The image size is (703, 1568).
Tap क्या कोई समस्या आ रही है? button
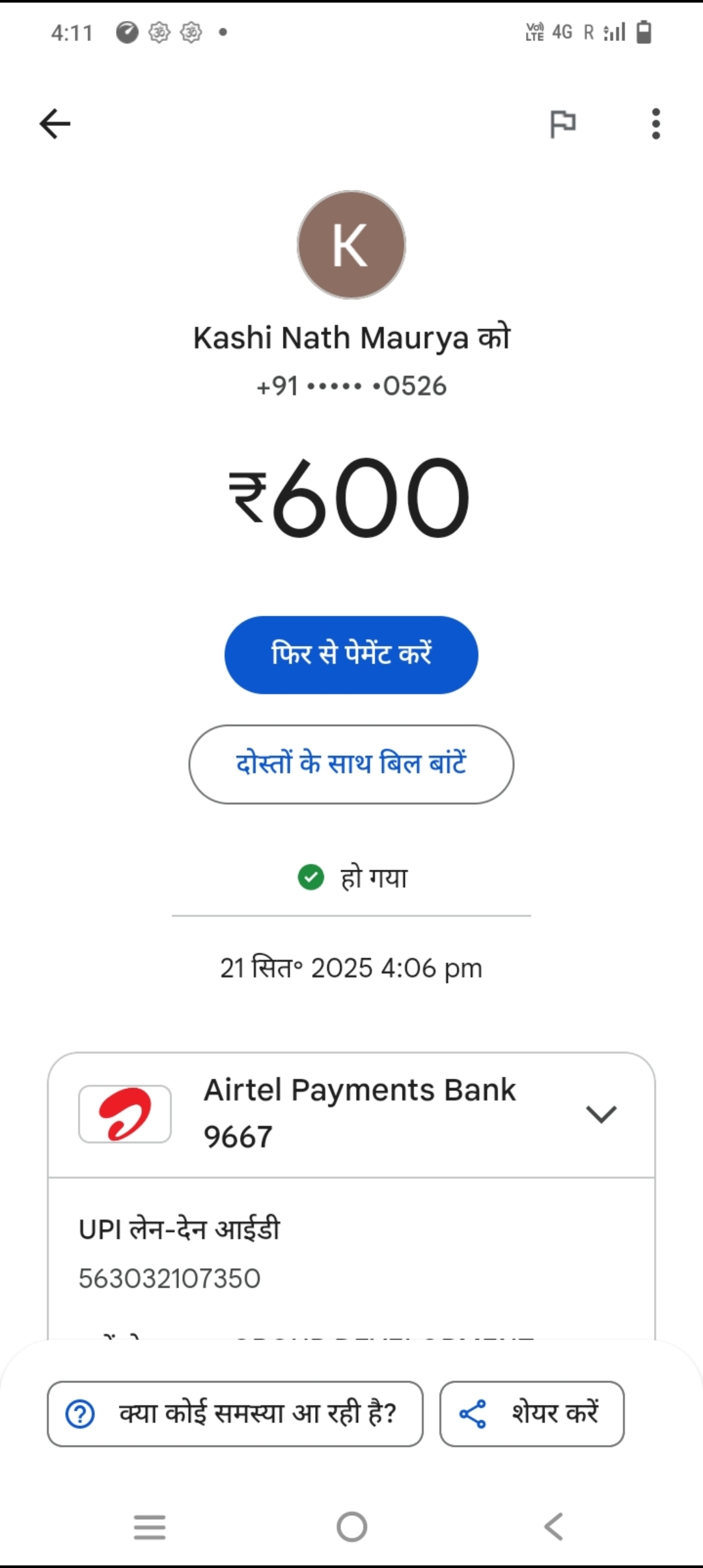(x=235, y=1414)
